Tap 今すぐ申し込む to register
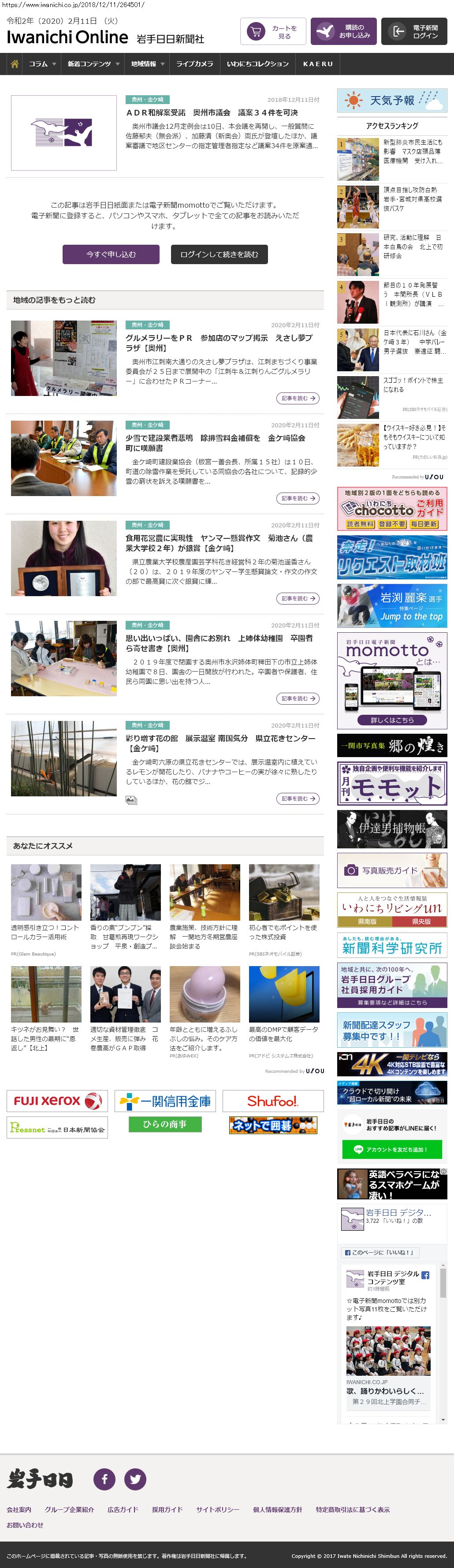This screenshot has height=1568, width=454. [111, 254]
